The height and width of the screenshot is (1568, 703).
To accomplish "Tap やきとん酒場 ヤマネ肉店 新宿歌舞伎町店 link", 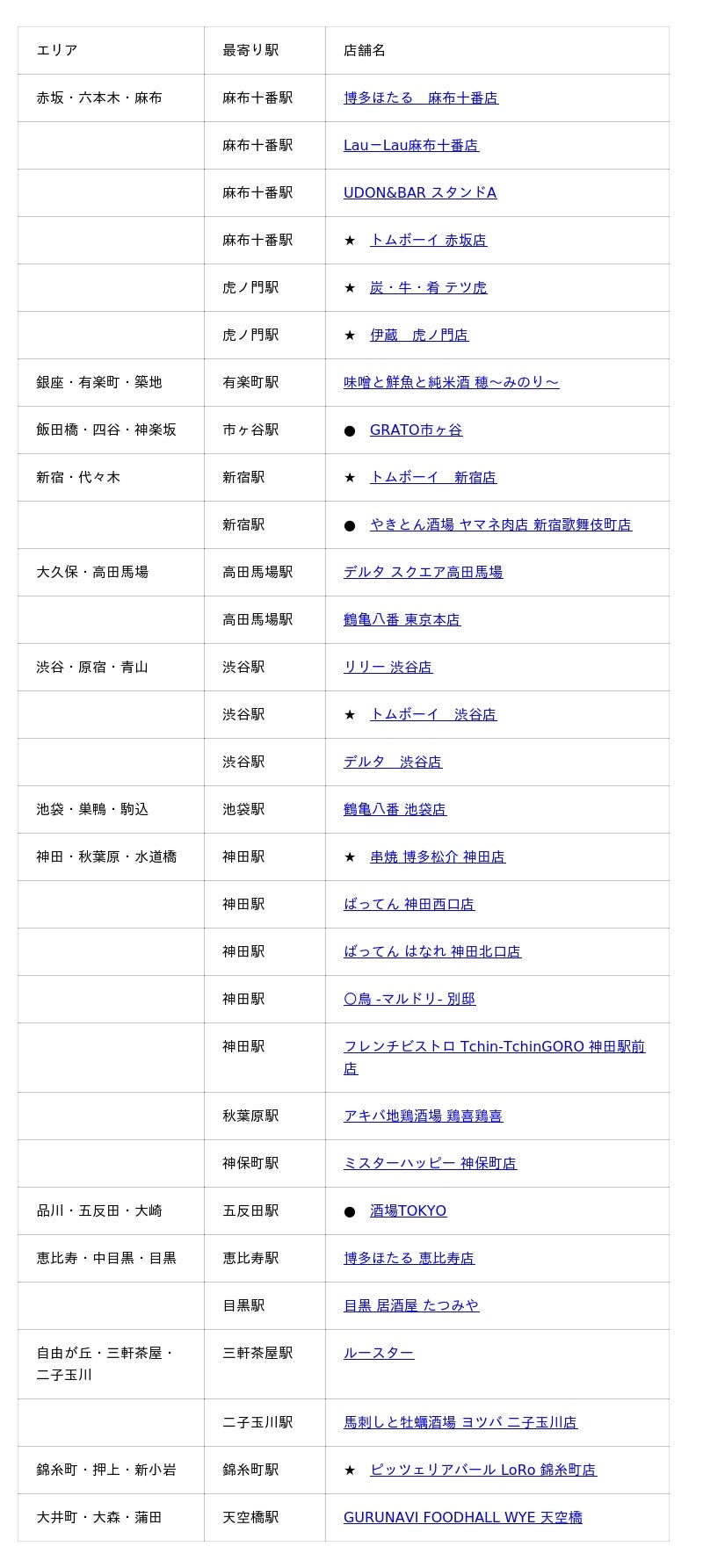I will click(501, 524).
